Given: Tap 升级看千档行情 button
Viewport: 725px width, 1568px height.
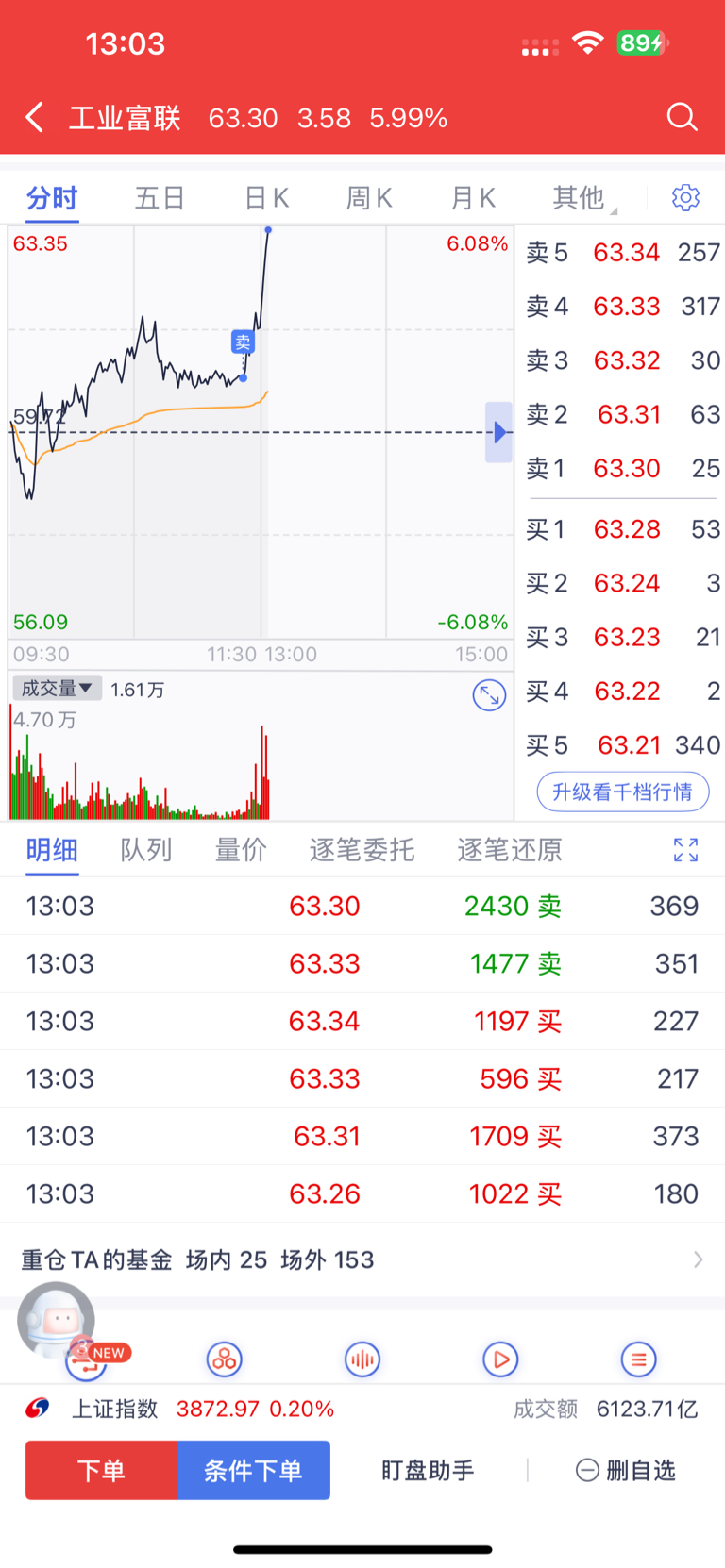Looking at the screenshot, I should pos(622,792).
